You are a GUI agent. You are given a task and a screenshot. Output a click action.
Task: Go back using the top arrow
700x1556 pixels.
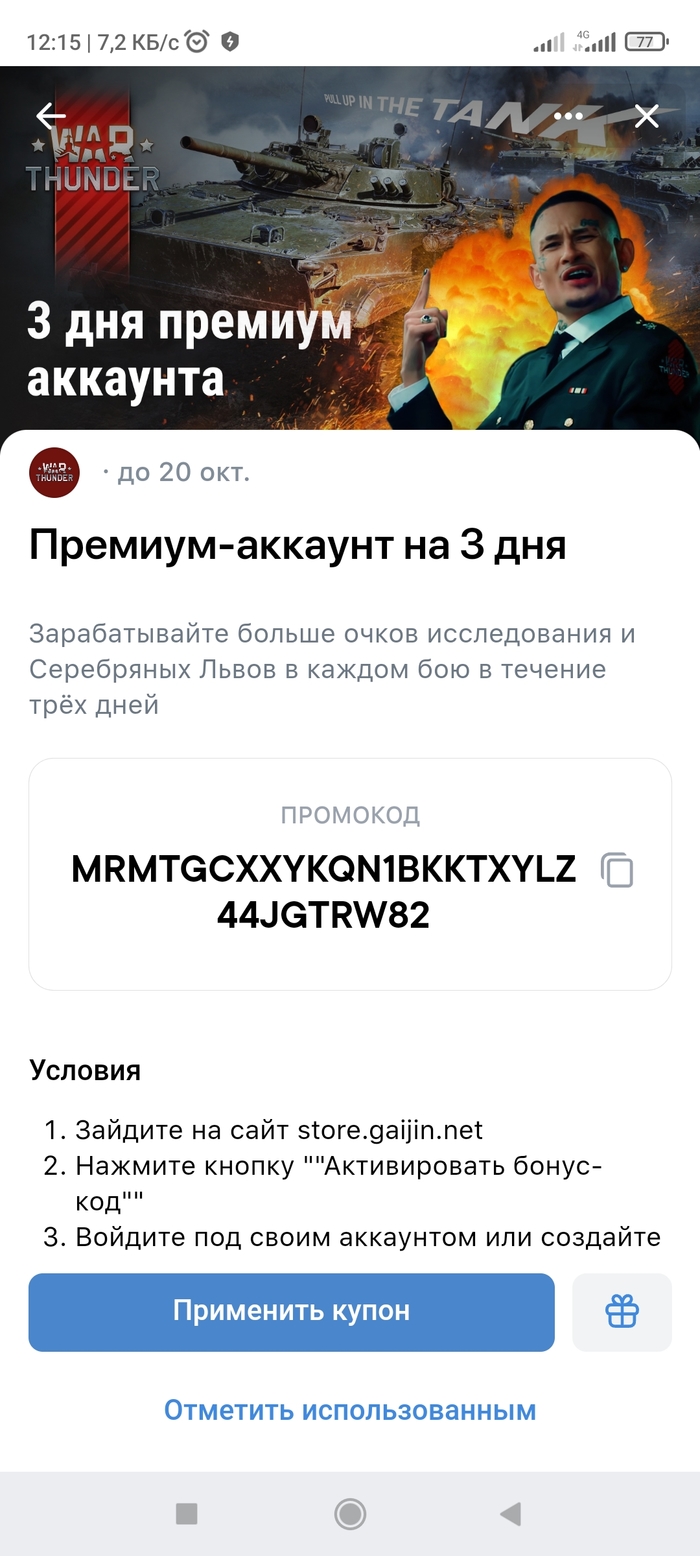tap(51, 117)
